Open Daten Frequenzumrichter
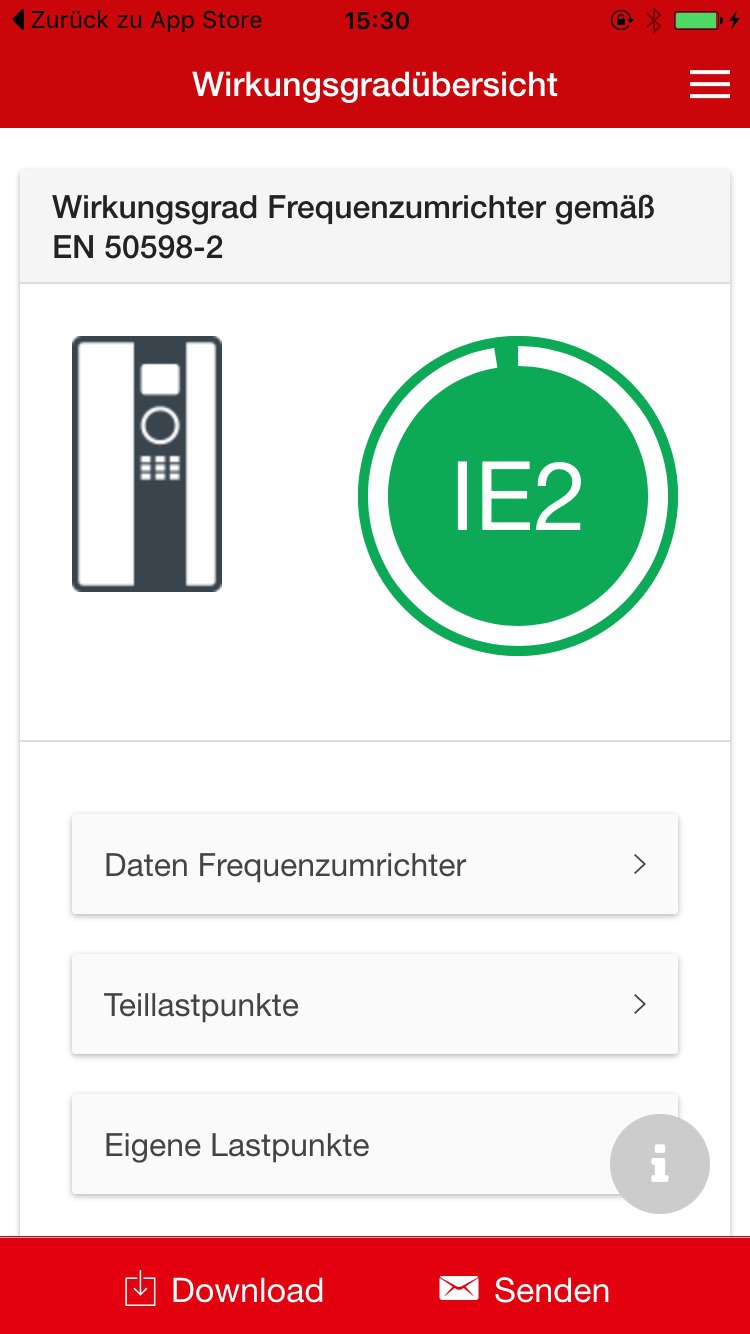 (x=375, y=864)
